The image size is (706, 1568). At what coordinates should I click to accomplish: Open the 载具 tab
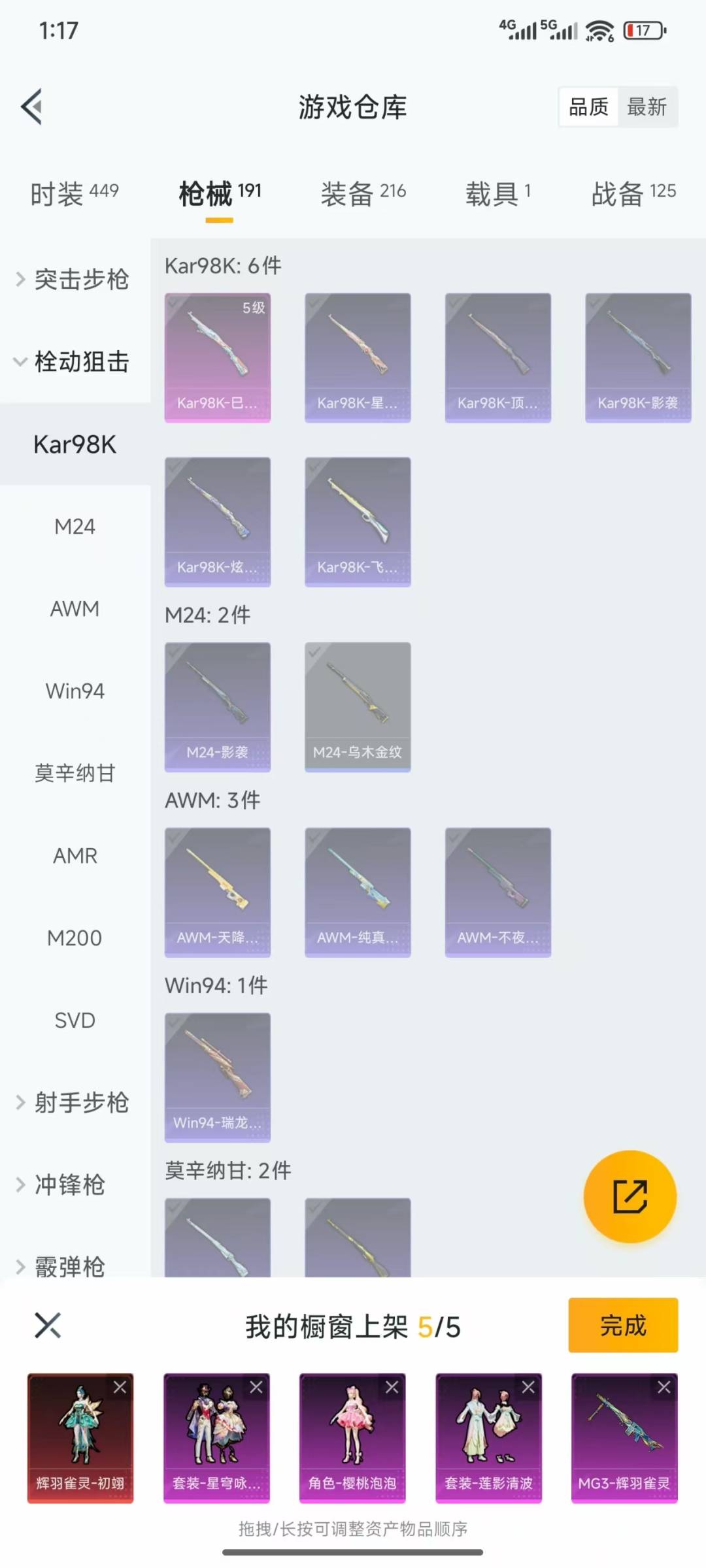pos(498,193)
